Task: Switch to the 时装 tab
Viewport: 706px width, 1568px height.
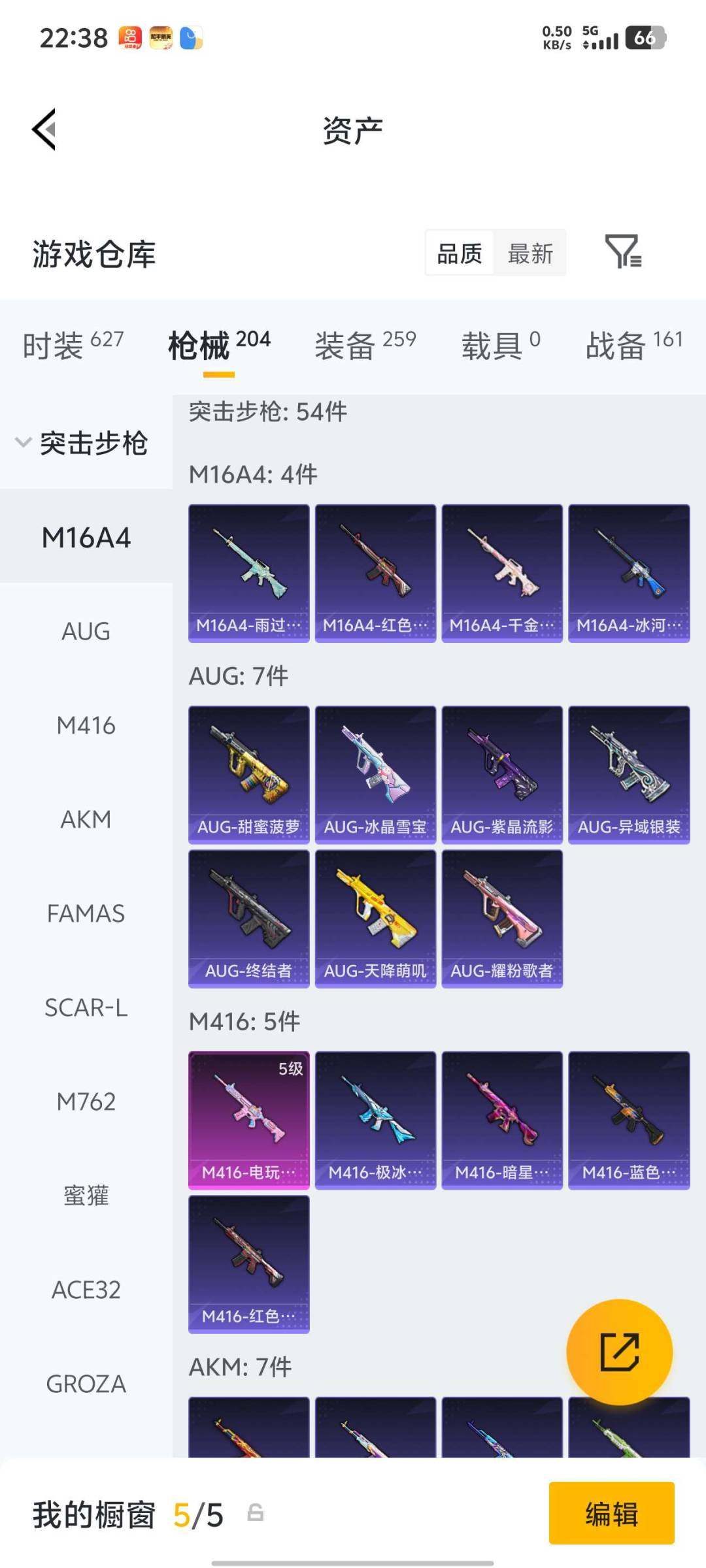Action: (x=73, y=344)
